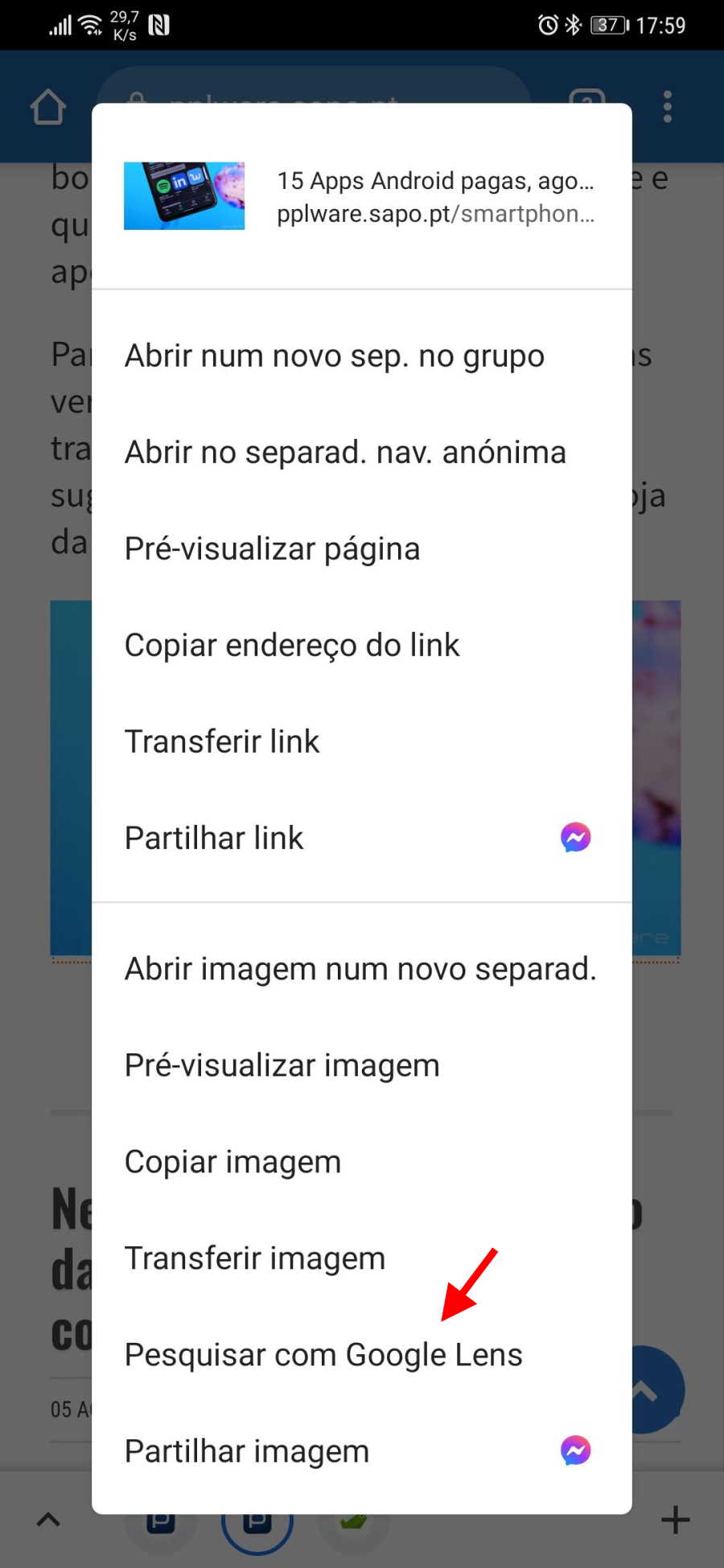
Task: Select Transferir imagem
Action: point(362,1258)
